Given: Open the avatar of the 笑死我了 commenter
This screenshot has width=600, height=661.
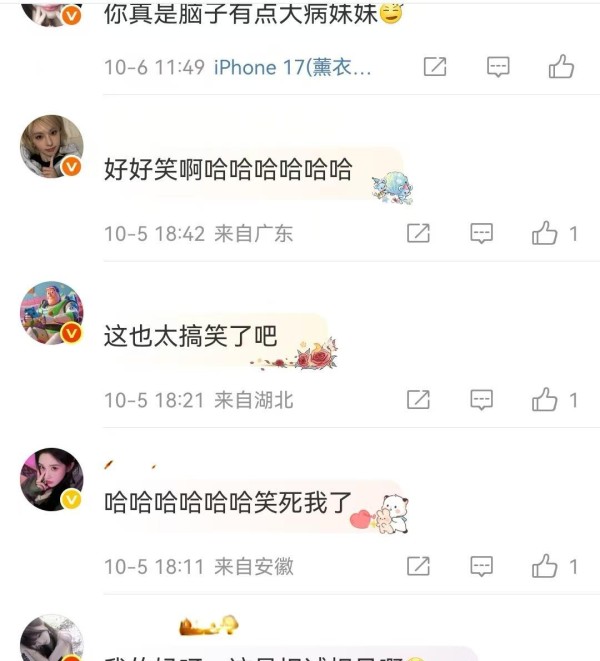Looking at the screenshot, I should click(51, 479).
